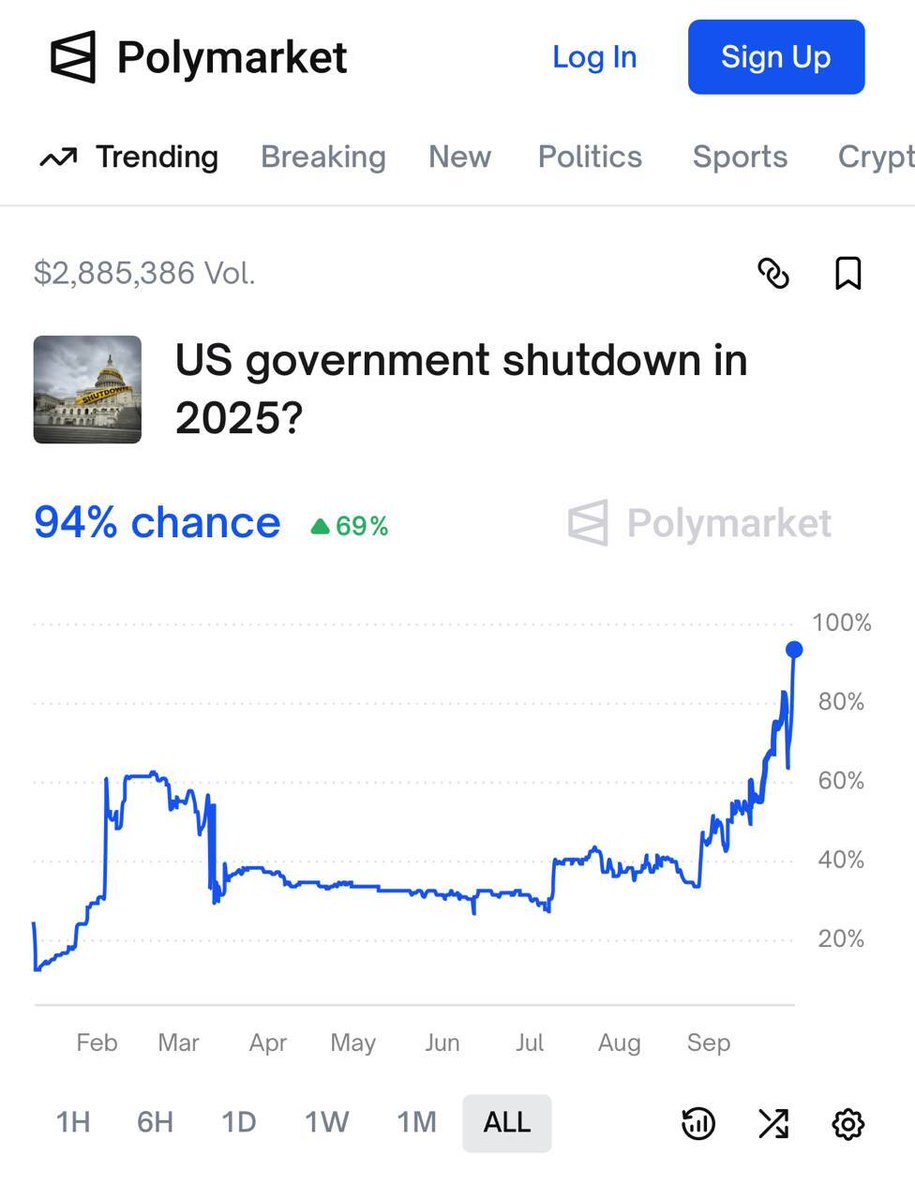Viewport: 915px width, 1200px height.
Task: Show the 1M chart range
Action: (416, 1123)
